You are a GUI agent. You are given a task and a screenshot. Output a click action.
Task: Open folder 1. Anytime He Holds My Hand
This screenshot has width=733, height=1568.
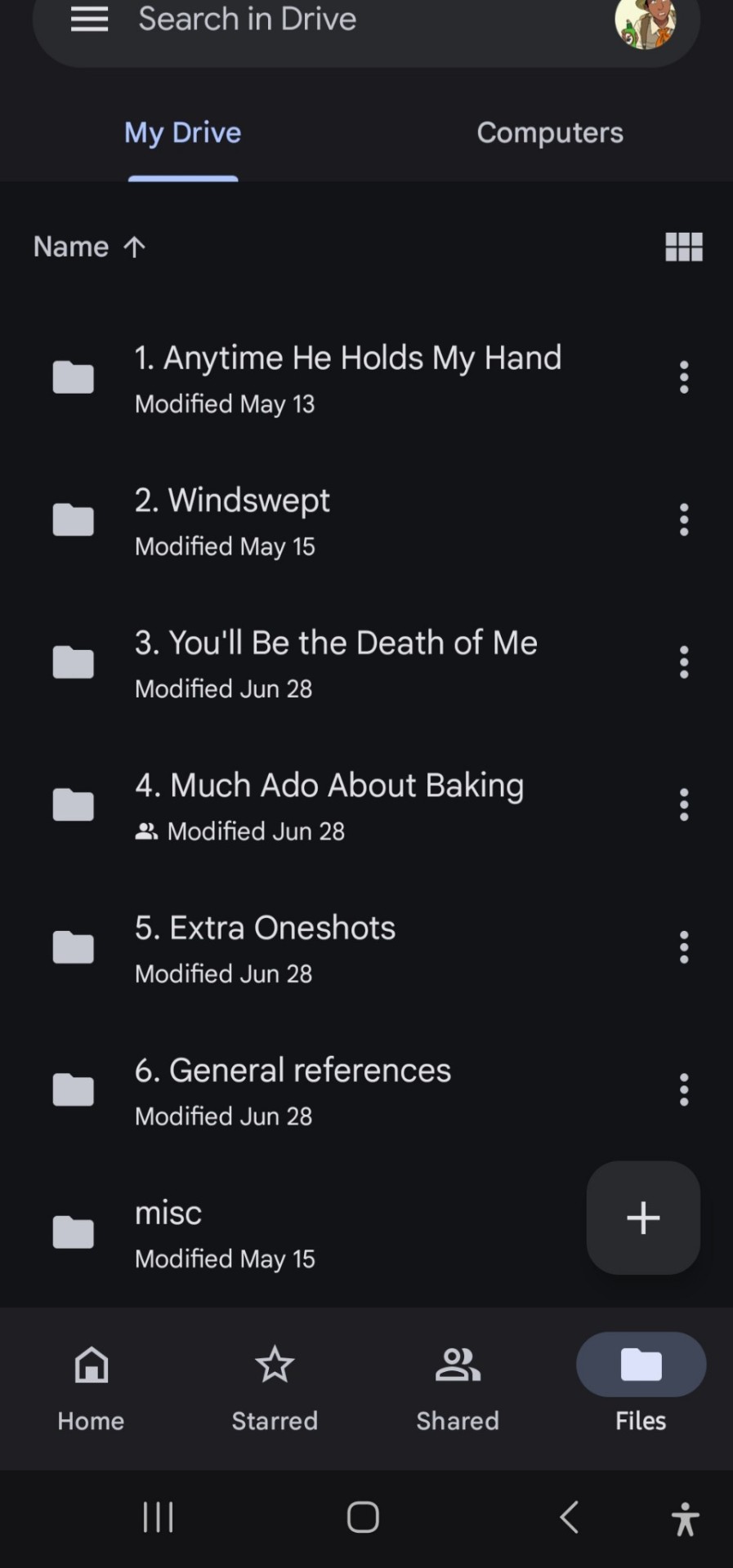(347, 376)
